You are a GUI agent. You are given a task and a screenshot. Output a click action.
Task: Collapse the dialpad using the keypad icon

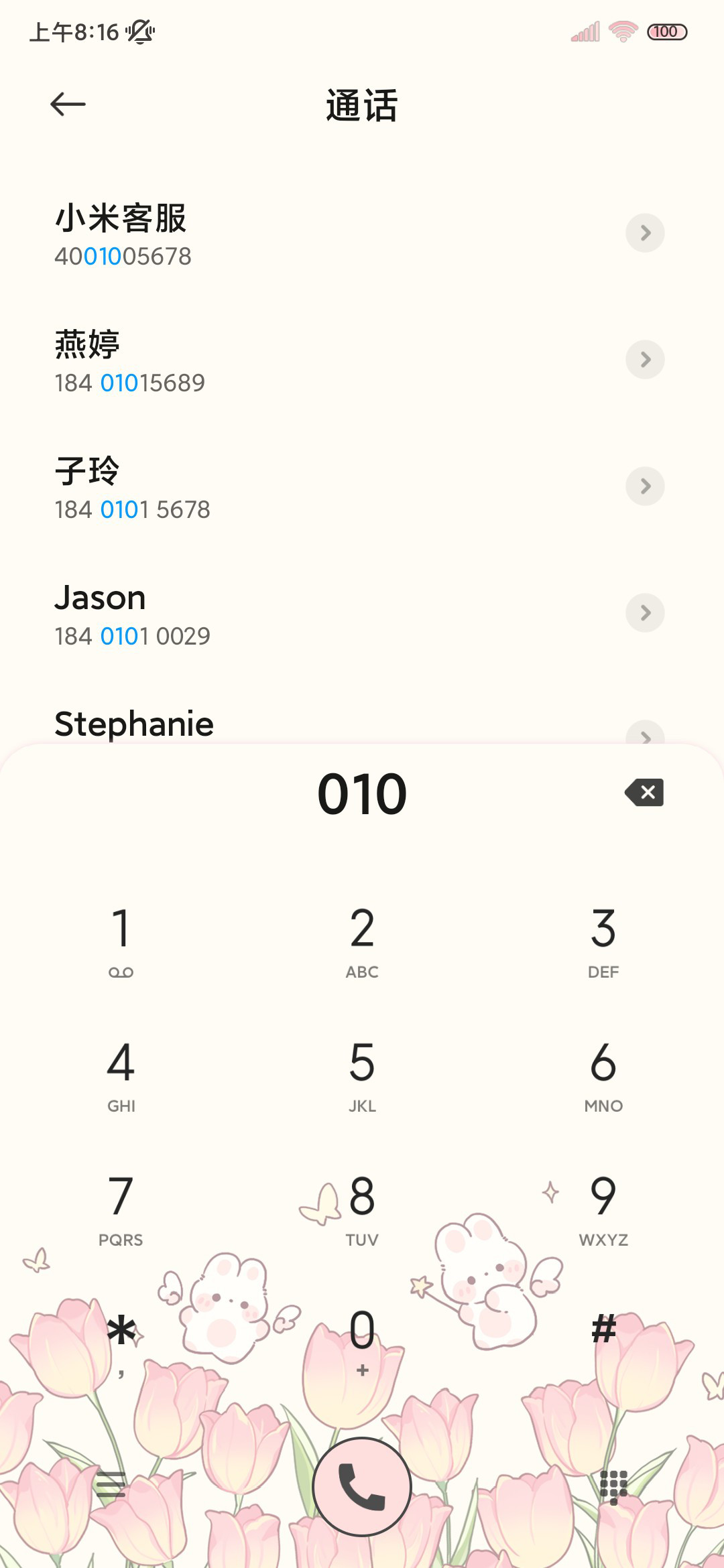pyautogui.click(x=613, y=1487)
